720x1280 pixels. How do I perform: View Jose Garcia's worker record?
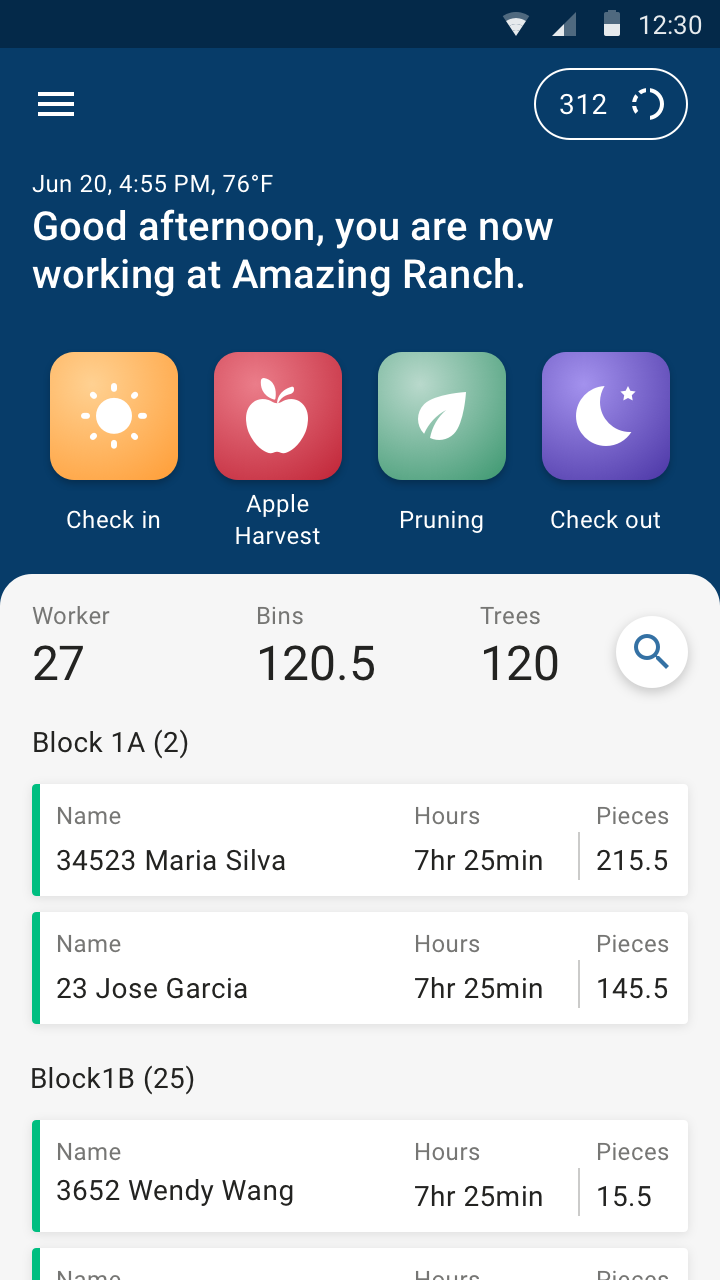[360, 968]
